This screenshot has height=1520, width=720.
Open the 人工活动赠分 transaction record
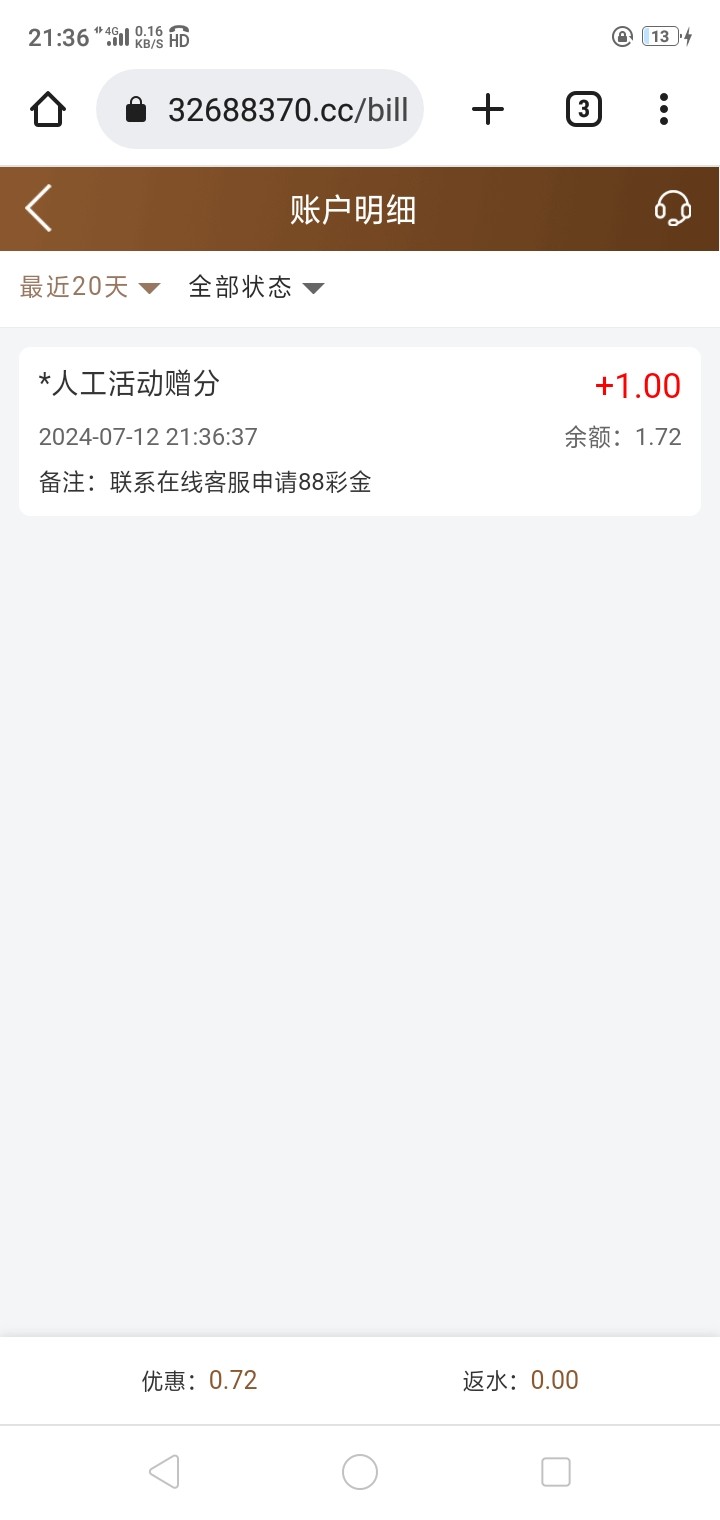click(359, 431)
